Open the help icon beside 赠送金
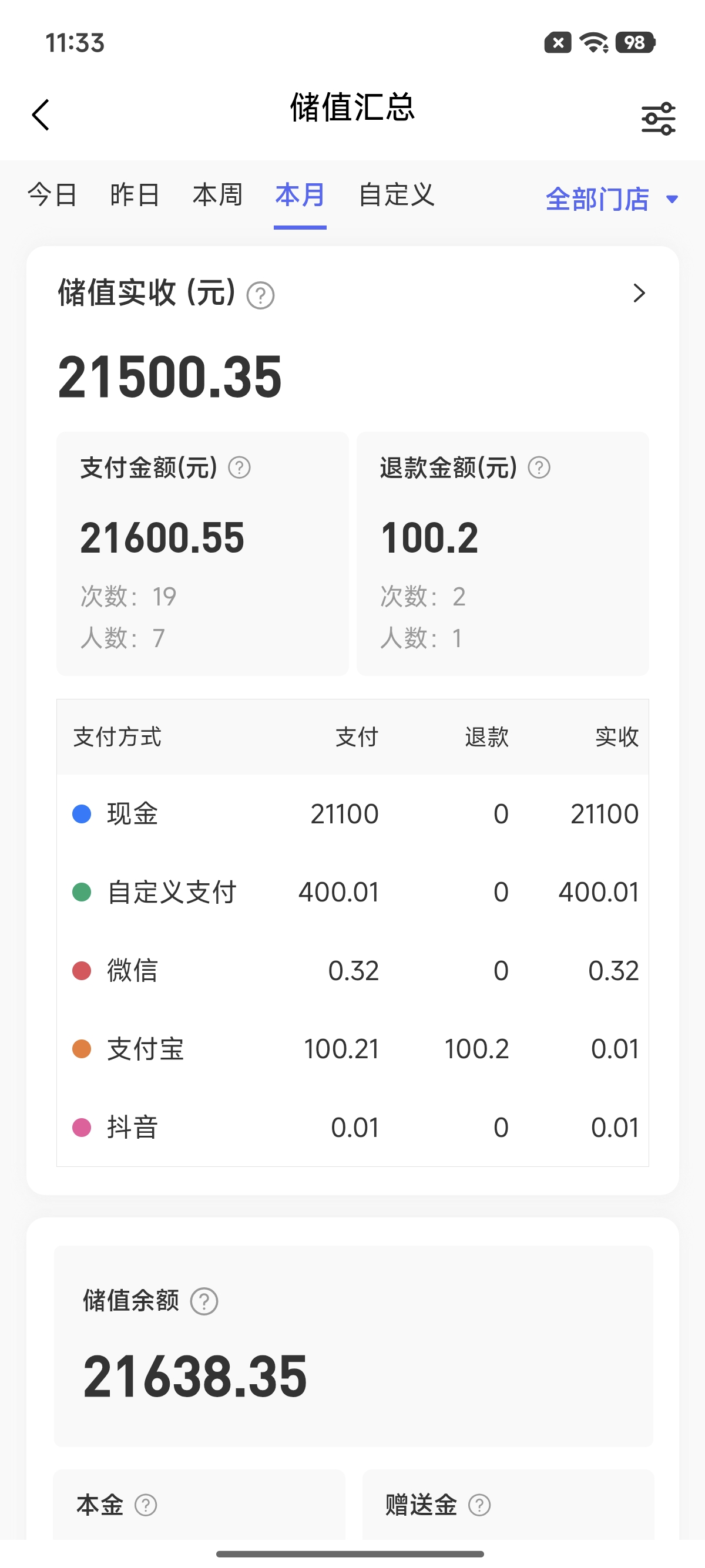Viewport: 705px width, 1568px height. pos(479,1505)
